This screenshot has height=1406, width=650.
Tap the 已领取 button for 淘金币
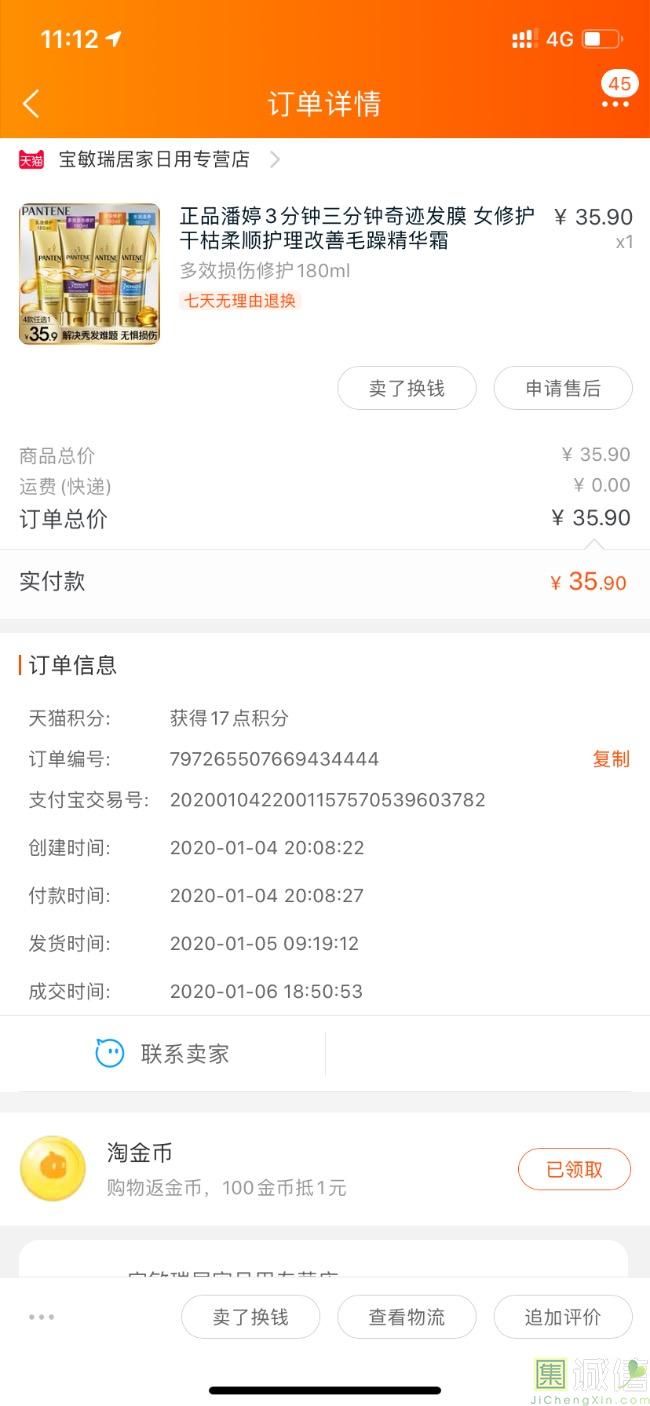[574, 1169]
